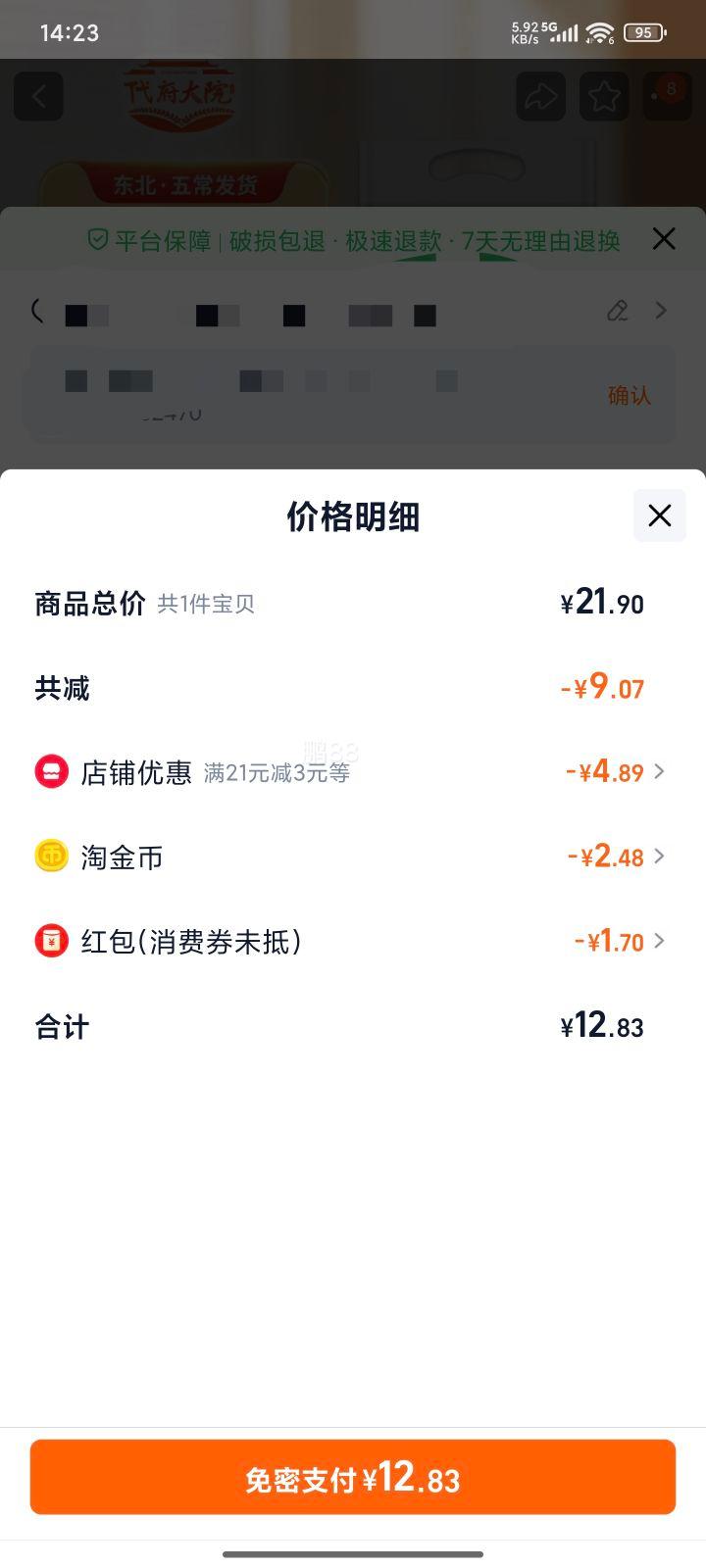Confirm the address with 确认
The image size is (706, 1568).
tap(629, 395)
